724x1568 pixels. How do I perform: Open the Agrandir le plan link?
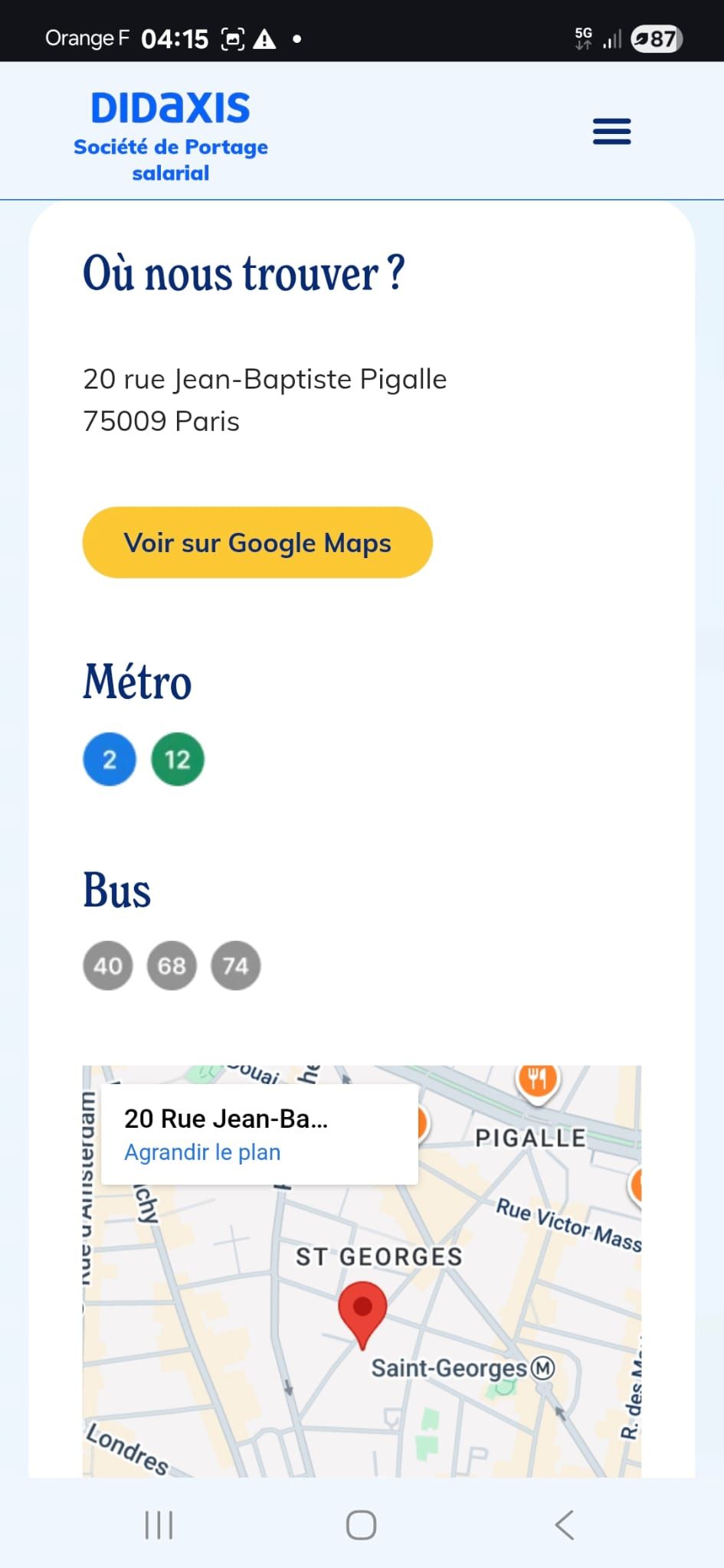coord(202,1152)
